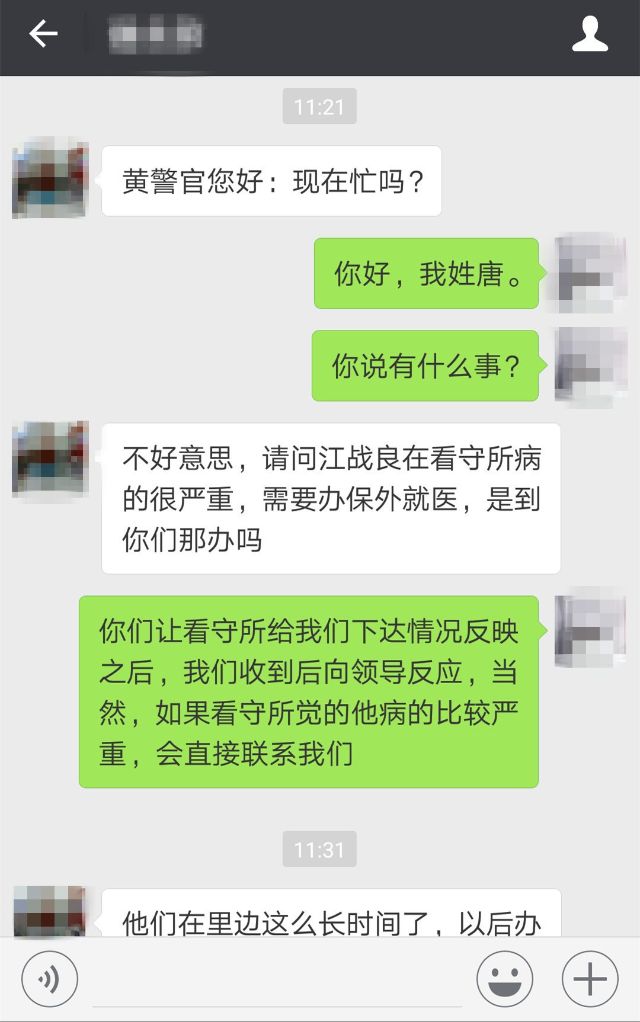This screenshot has height=1022, width=640.
Task: Go back using the top-left arrow
Action: point(43,35)
